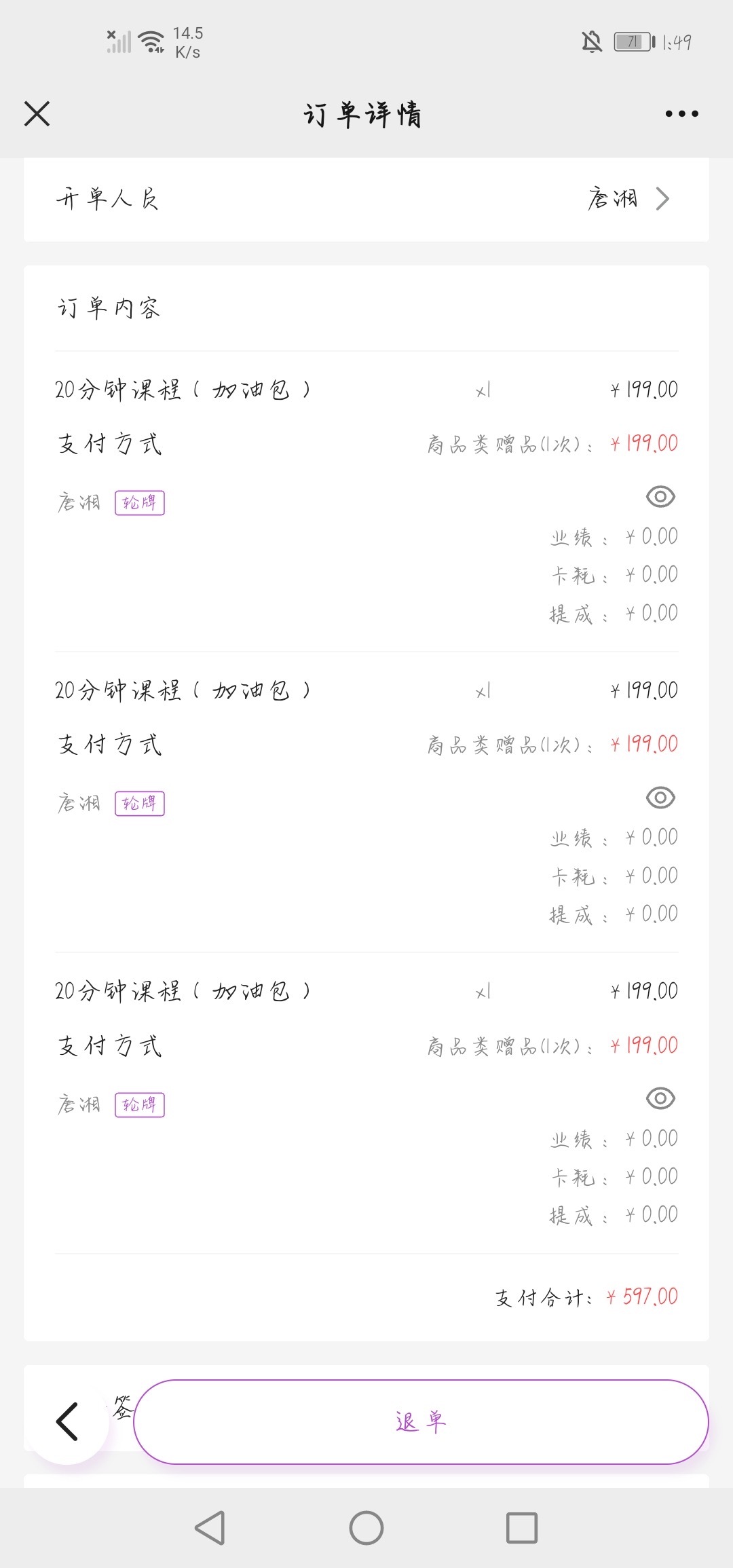Tap the eye icon in the second course item
The height and width of the screenshot is (1568, 733).
[660, 798]
